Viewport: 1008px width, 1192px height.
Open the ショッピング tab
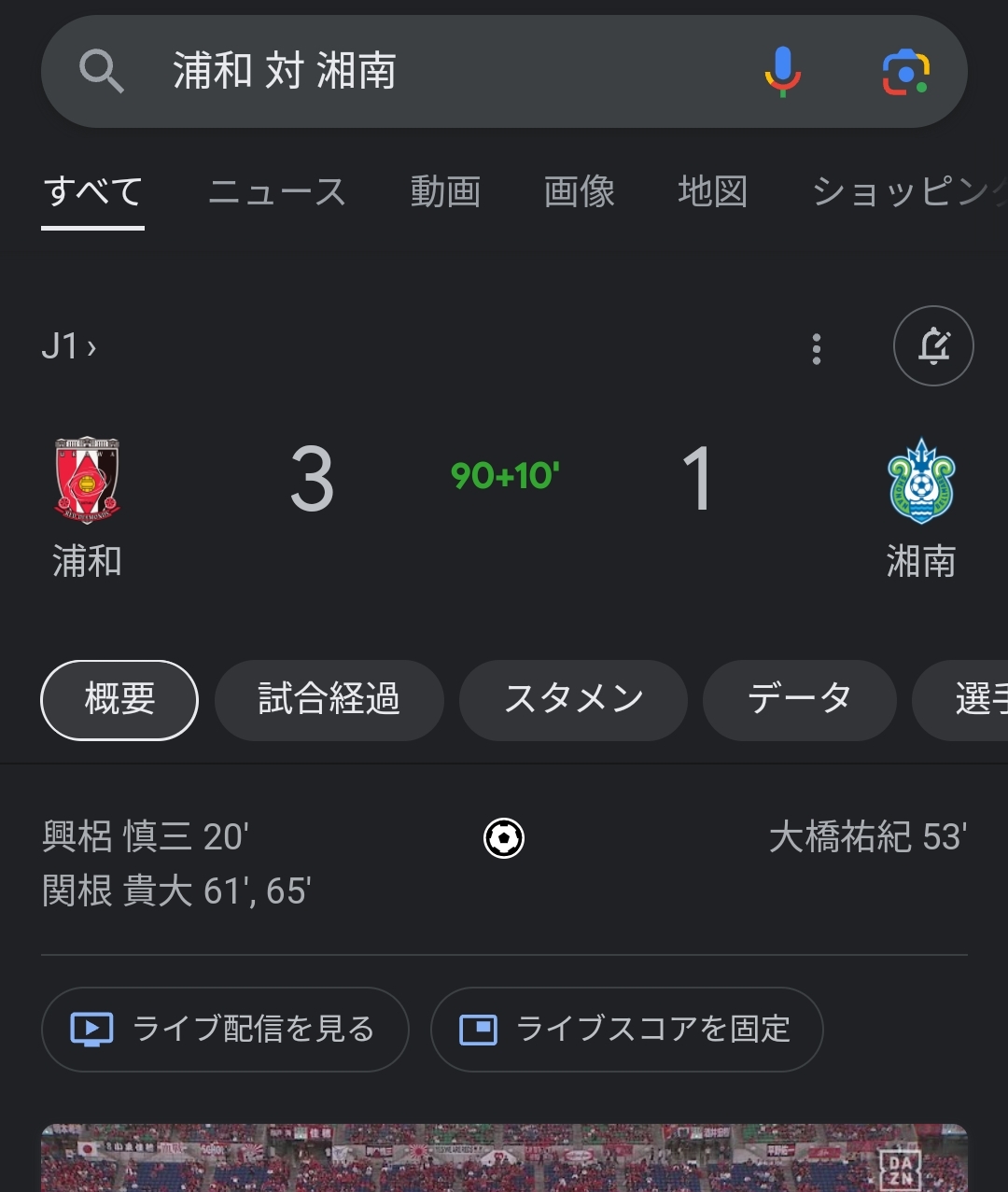click(x=907, y=192)
